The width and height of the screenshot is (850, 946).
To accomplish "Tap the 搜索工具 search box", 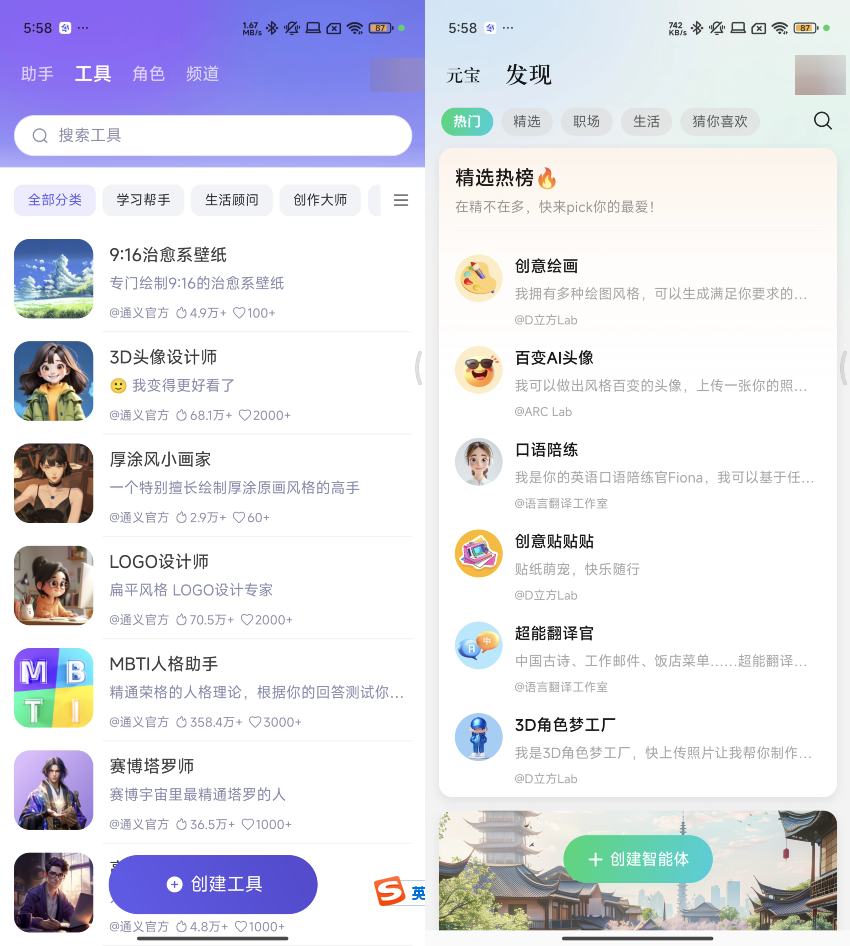I will coord(212,135).
